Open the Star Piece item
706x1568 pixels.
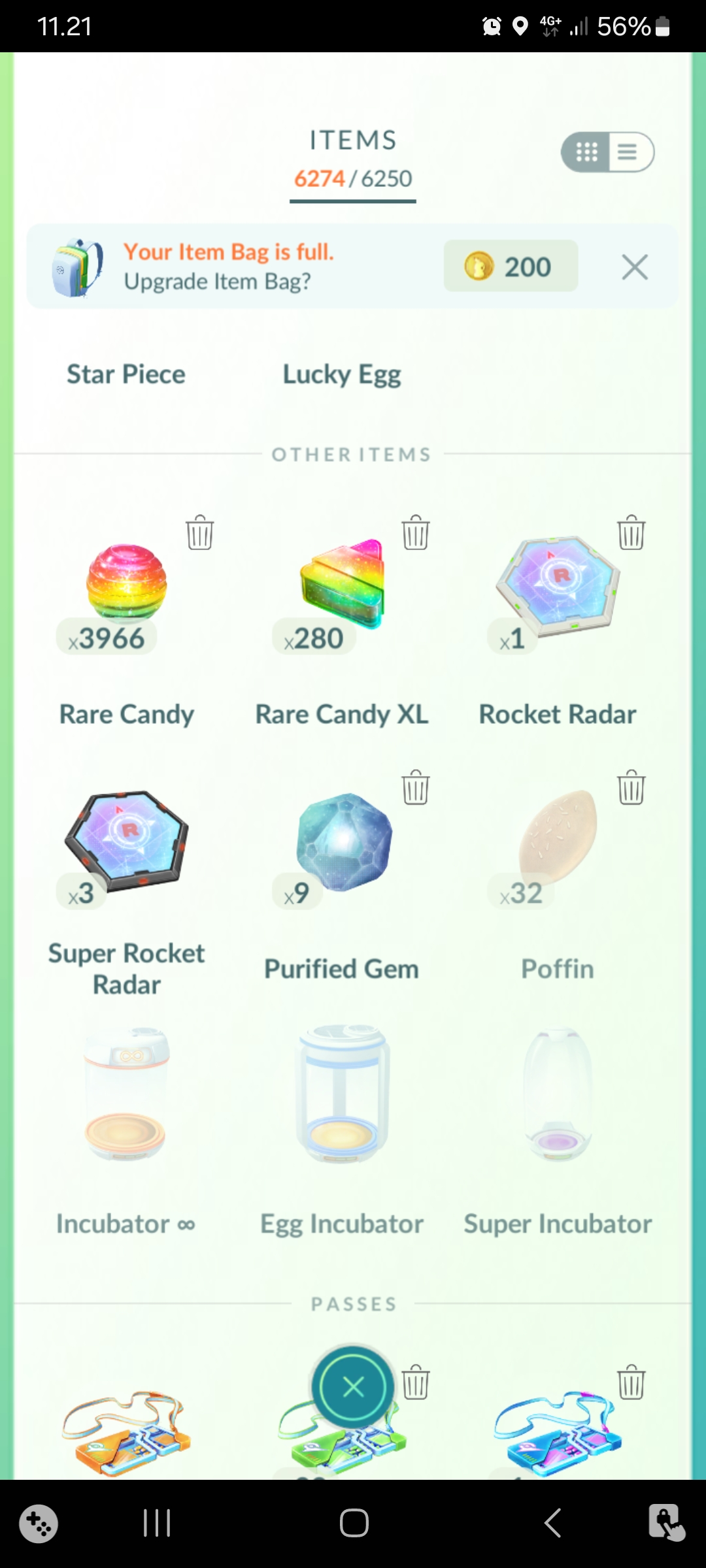click(x=126, y=374)
